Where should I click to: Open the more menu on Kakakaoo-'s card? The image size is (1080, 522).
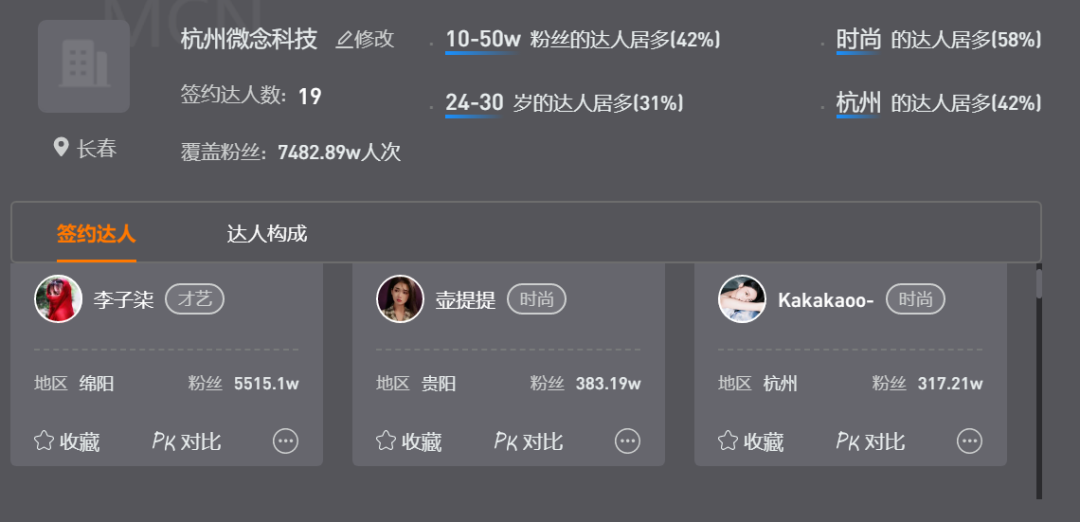(x=970, y=441)
